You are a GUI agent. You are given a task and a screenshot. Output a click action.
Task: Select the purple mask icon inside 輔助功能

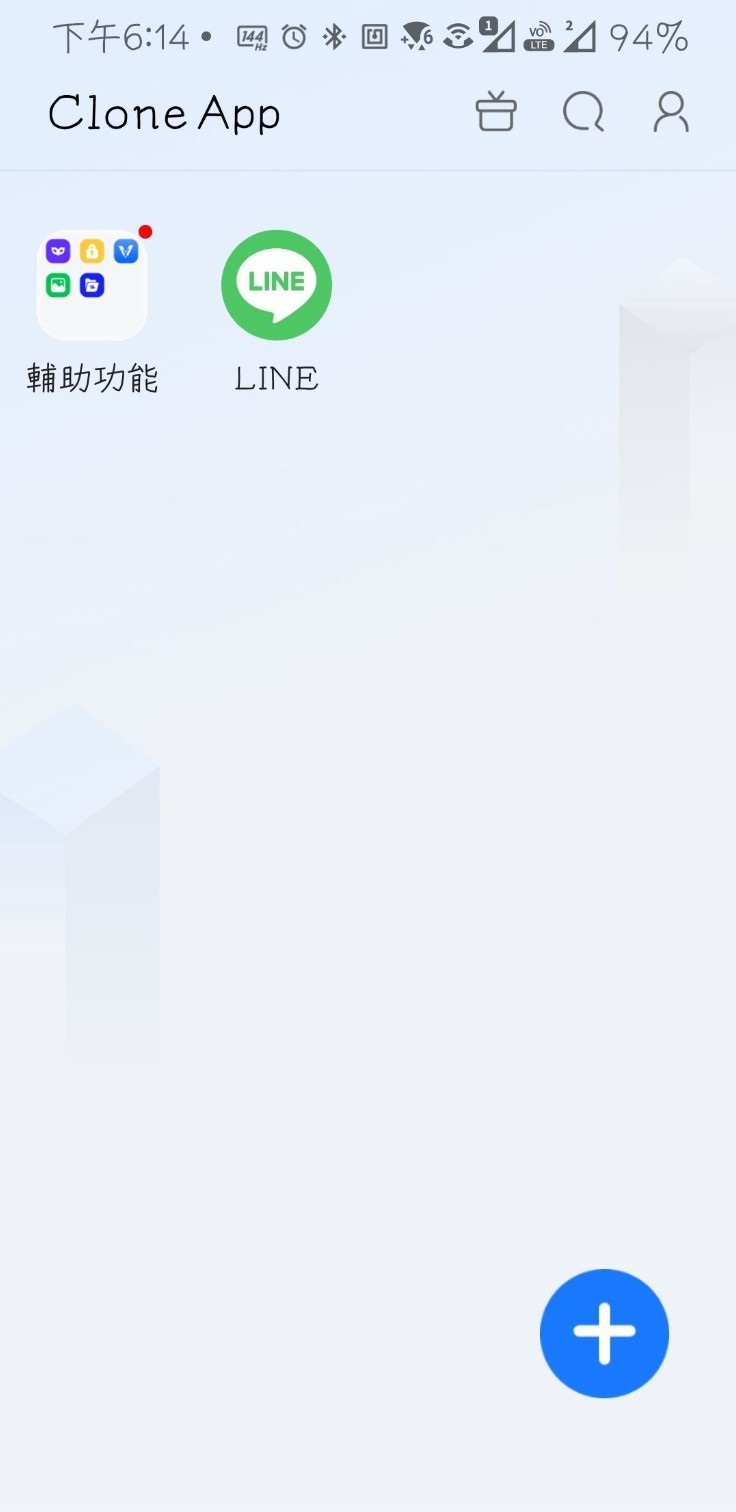tap(57, 251)
